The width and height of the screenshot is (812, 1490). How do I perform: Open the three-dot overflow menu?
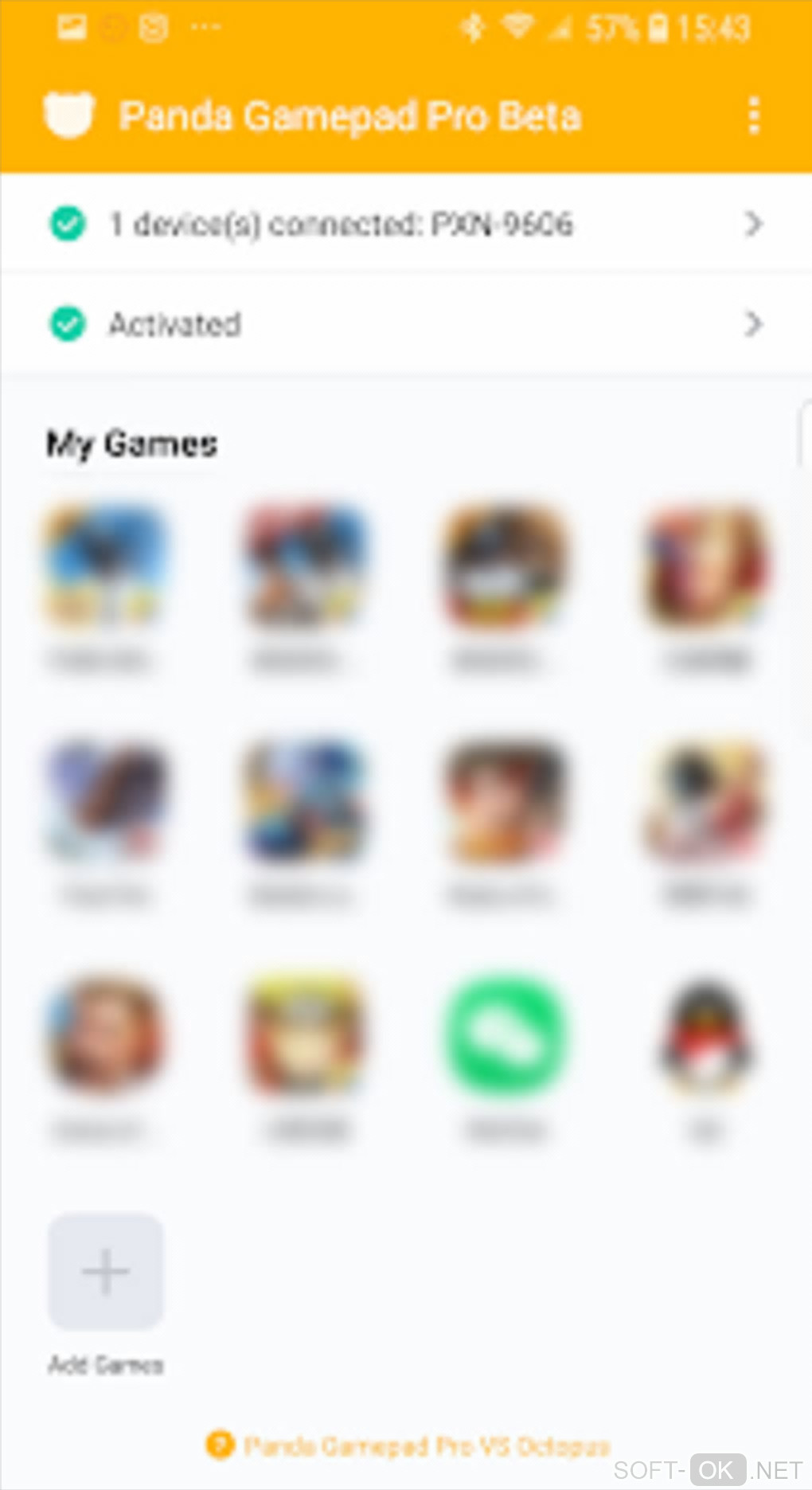point(754,116)
